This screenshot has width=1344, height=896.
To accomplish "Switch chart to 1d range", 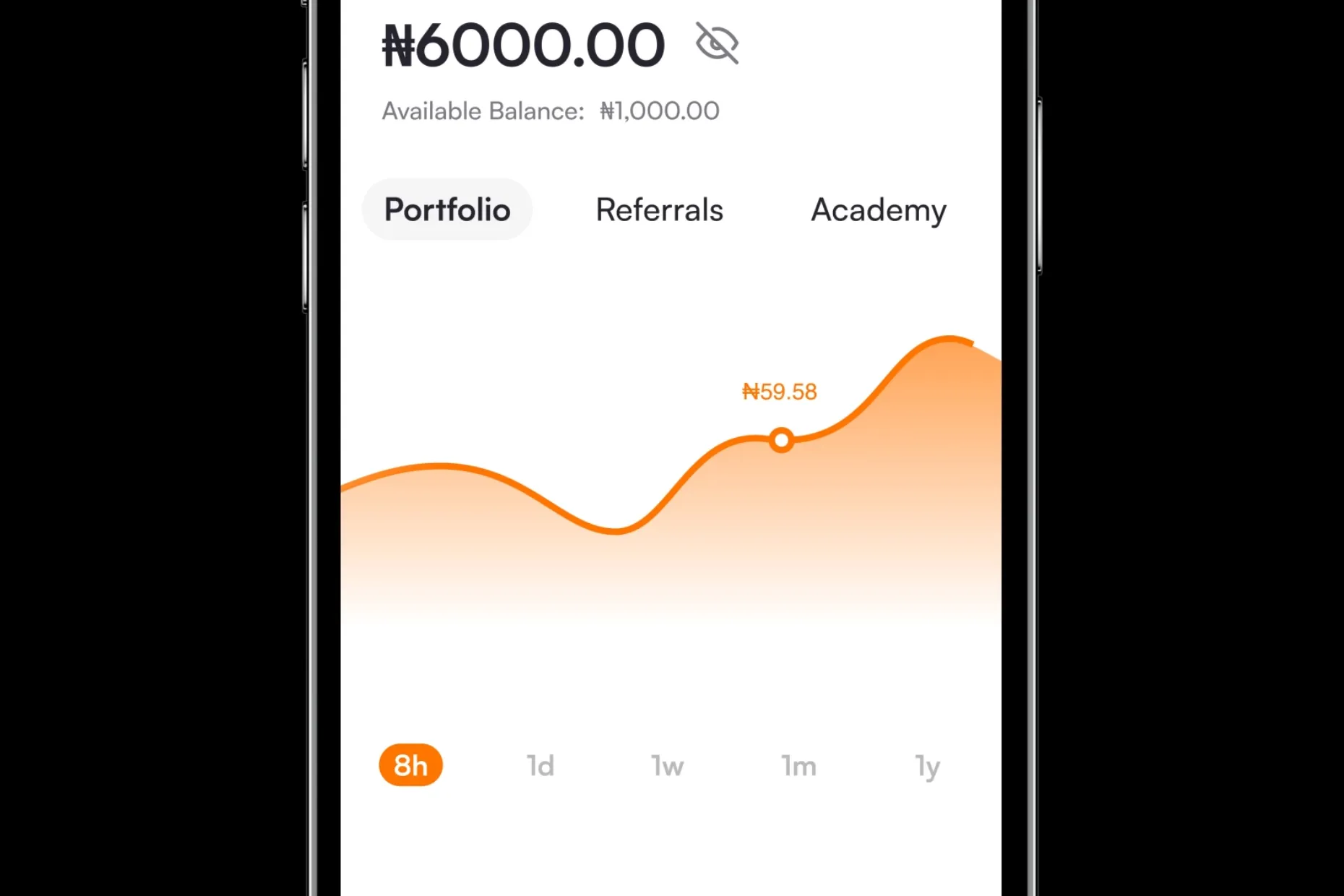I will tap(540, 766).
